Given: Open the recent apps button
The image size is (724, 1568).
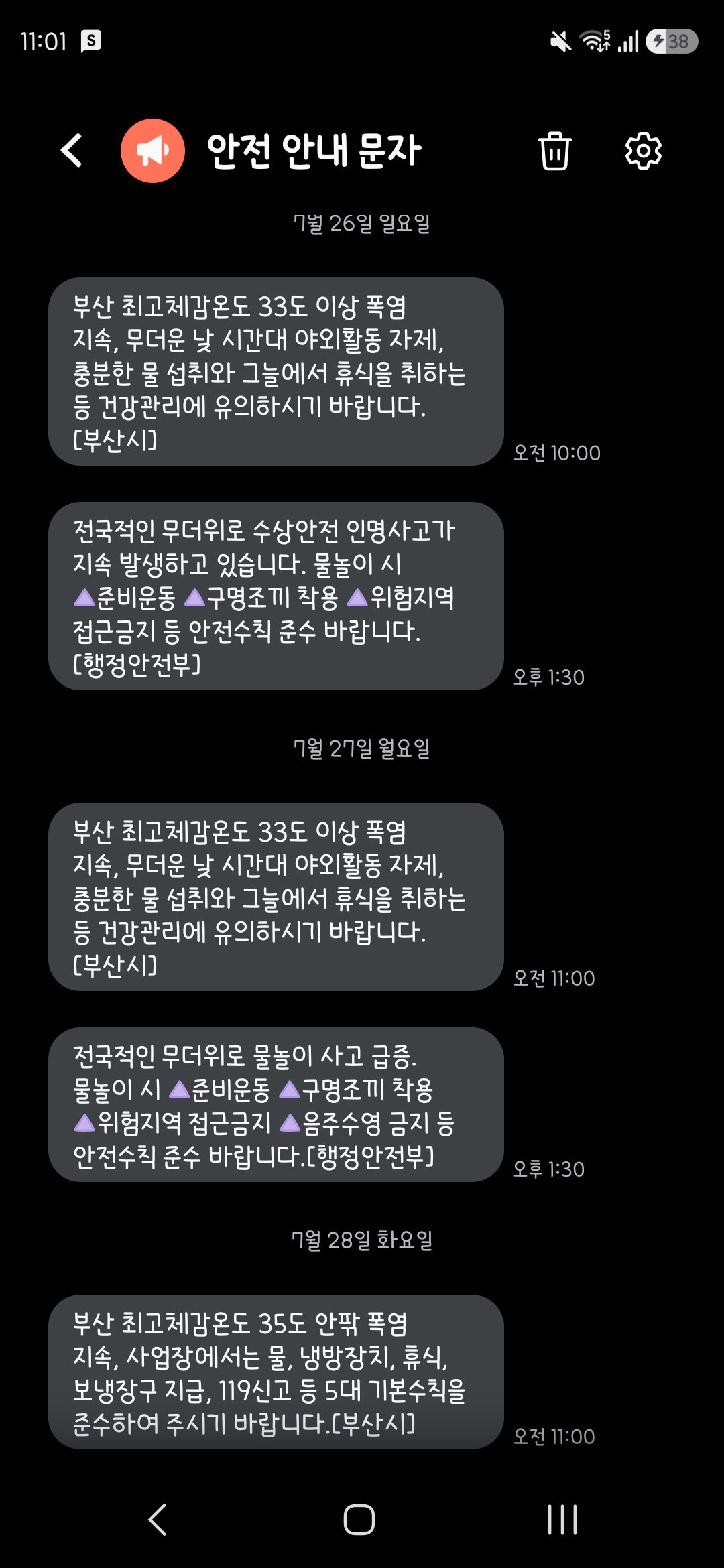Looking at the screenshot, I should pyautogui.click(x=562, y=1519).
